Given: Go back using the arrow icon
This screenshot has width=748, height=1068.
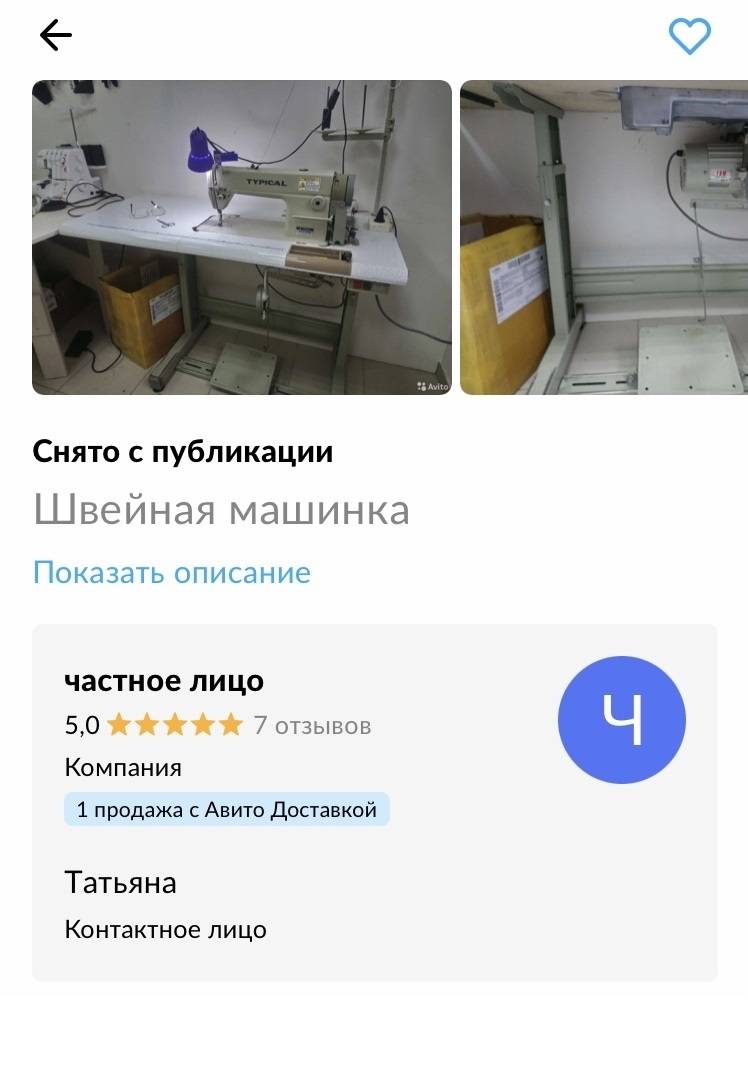Looking at the screenshot, I should tap(56, 36).
